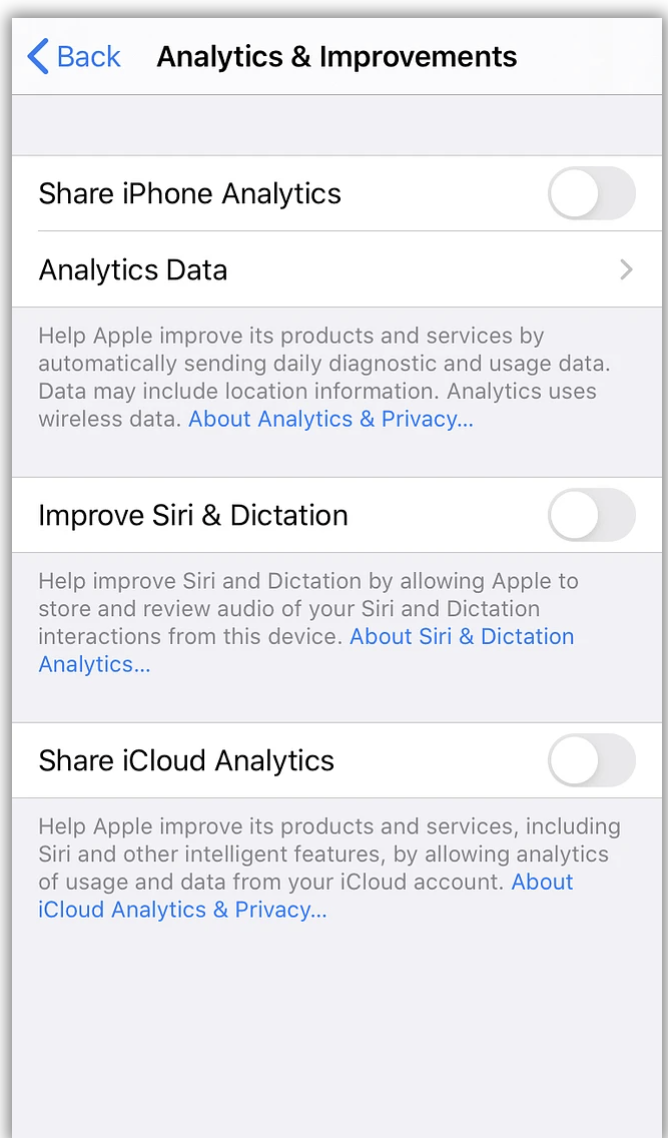Open the Analytics Data row

coord(336,270)
